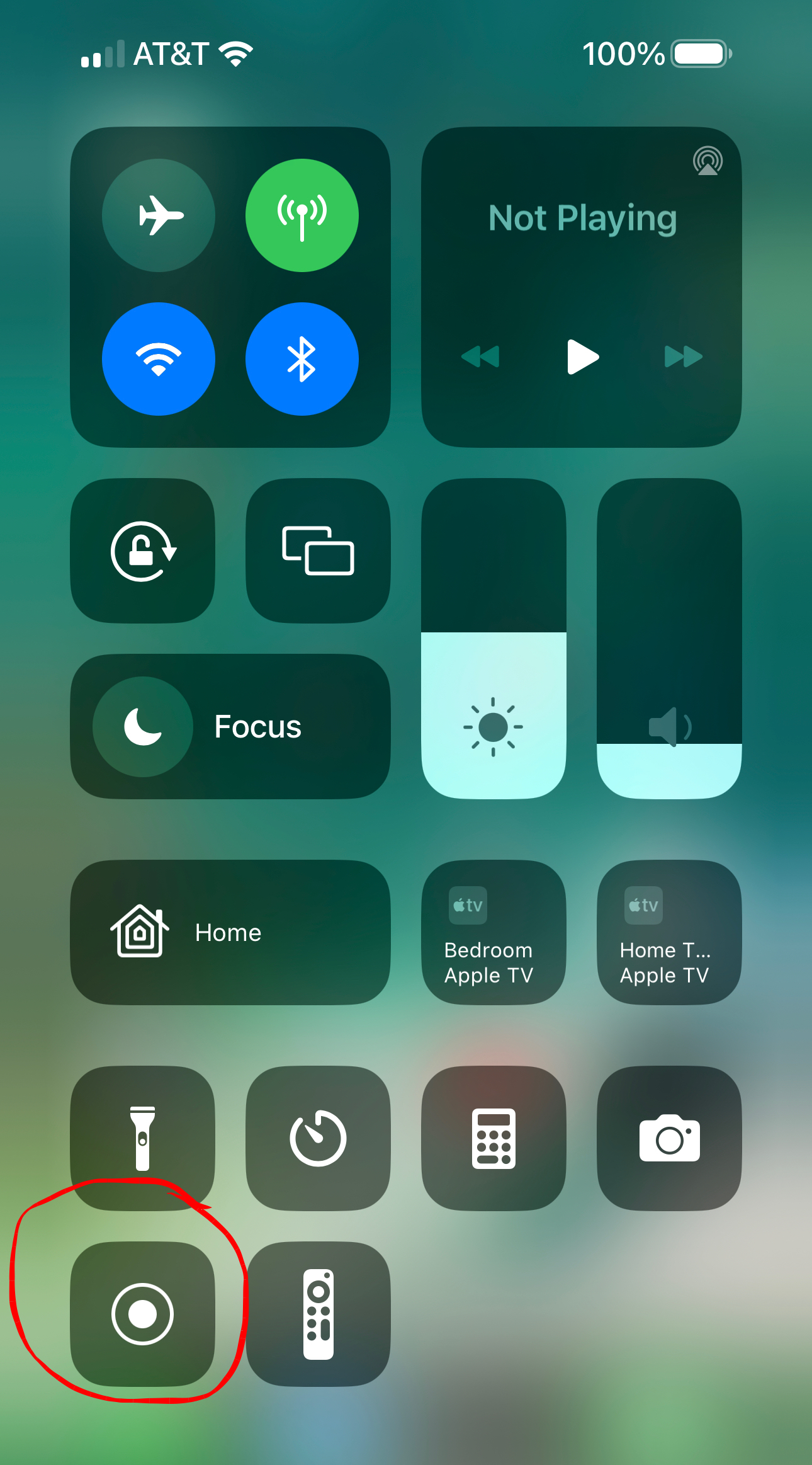Screen dimensions: 812x1465
Task: Open the timer
Action: coord(318,1138)
